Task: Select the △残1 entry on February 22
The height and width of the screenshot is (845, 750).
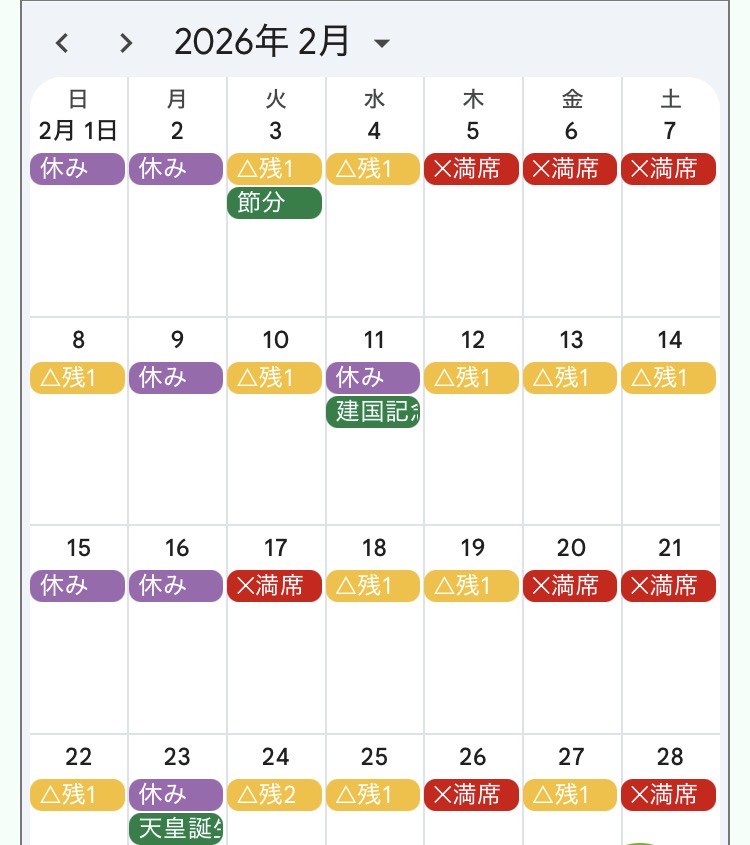Action: coord(78,795)
